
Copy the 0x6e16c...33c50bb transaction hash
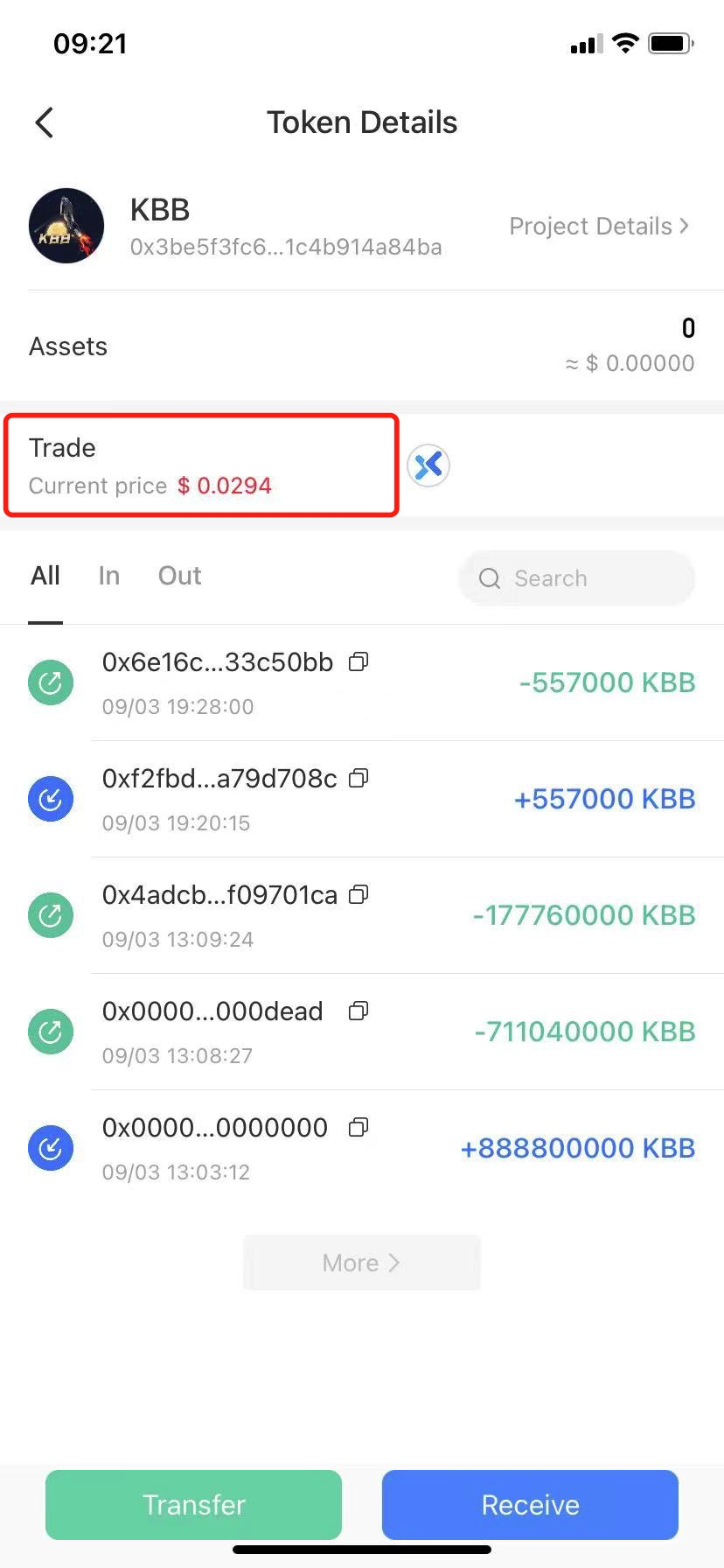tap(358, 662)
